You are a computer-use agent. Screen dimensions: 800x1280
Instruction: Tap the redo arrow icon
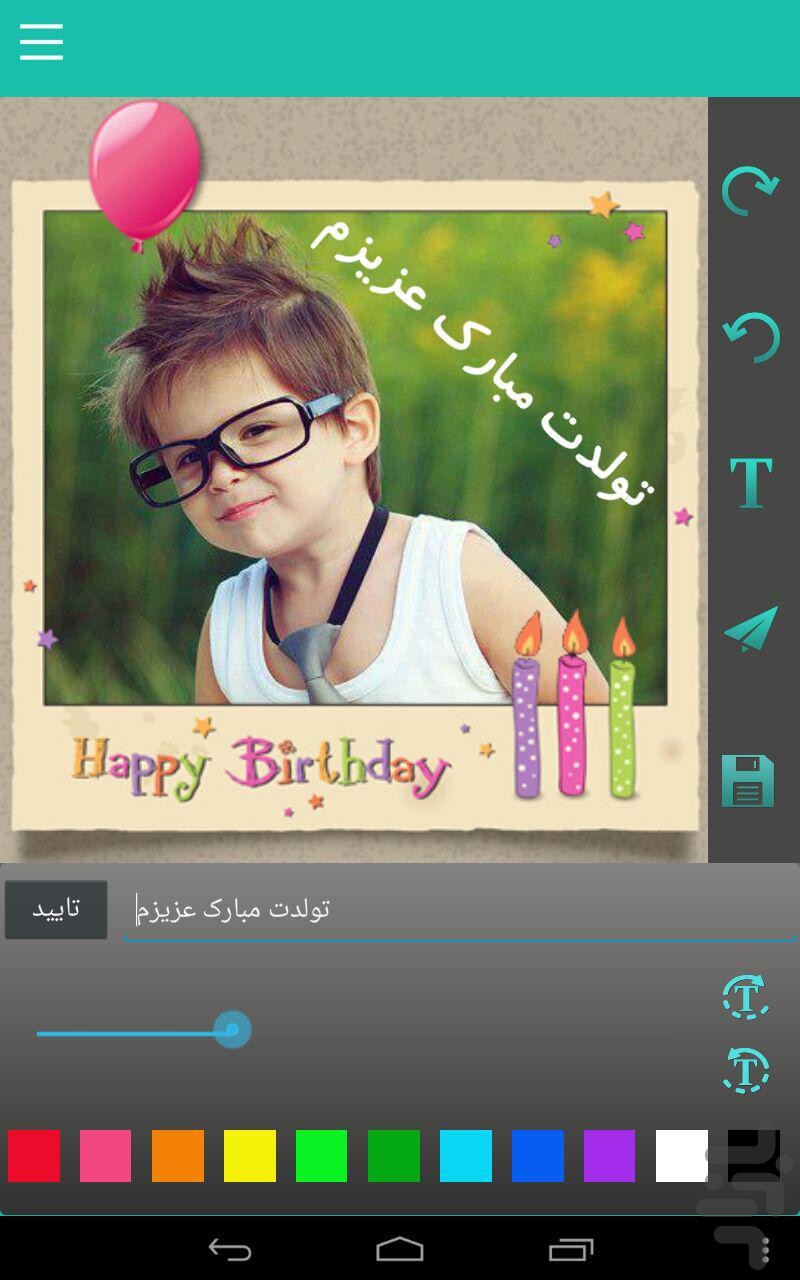click(750, 190)
